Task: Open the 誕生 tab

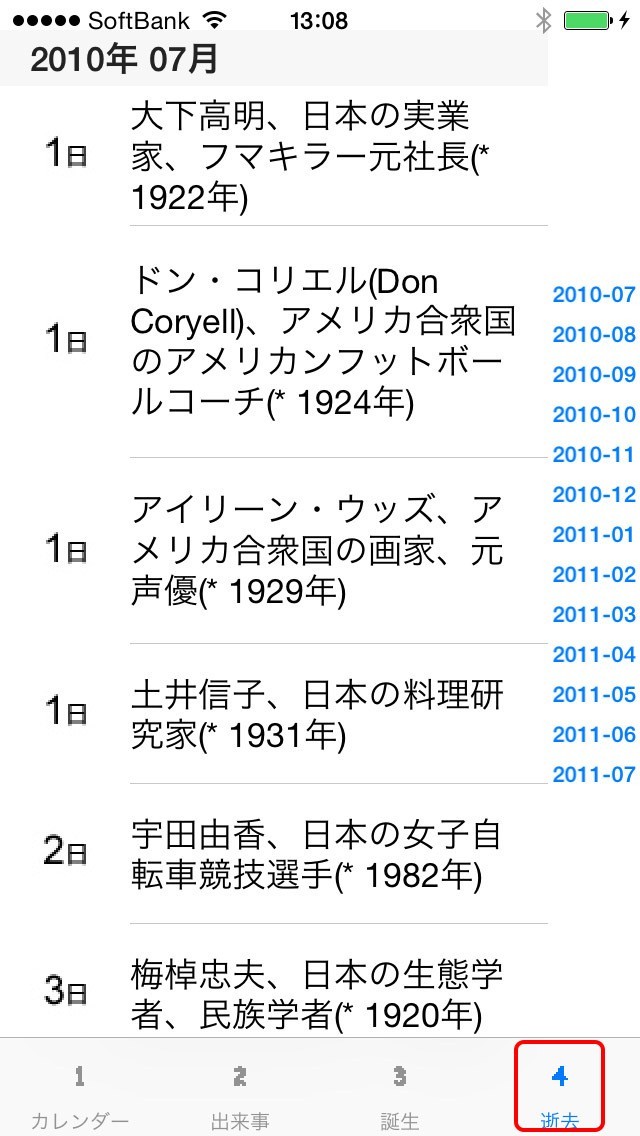Action: click(400, 1094)
